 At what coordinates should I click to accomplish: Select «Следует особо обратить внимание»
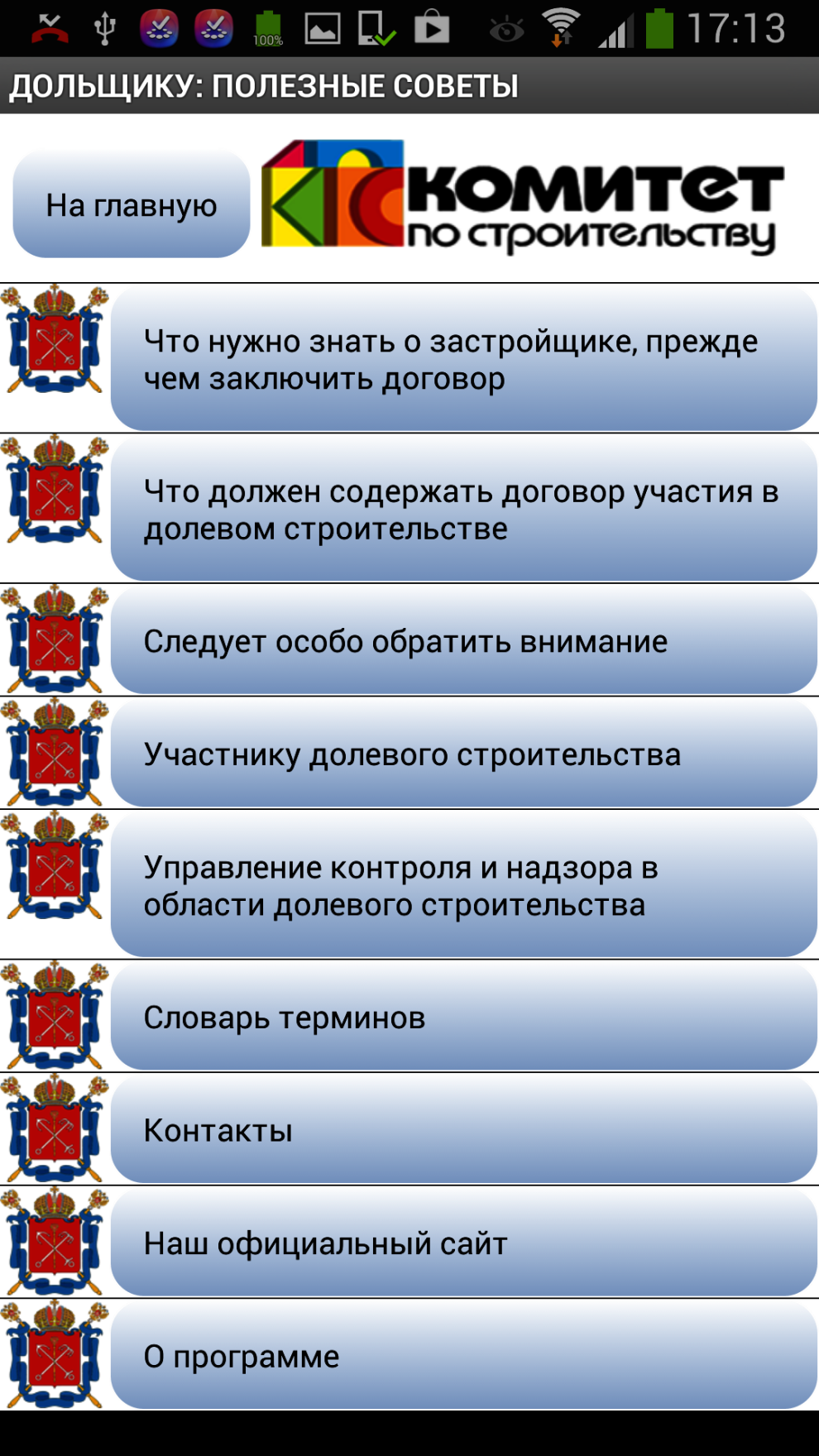pos(464,641)
